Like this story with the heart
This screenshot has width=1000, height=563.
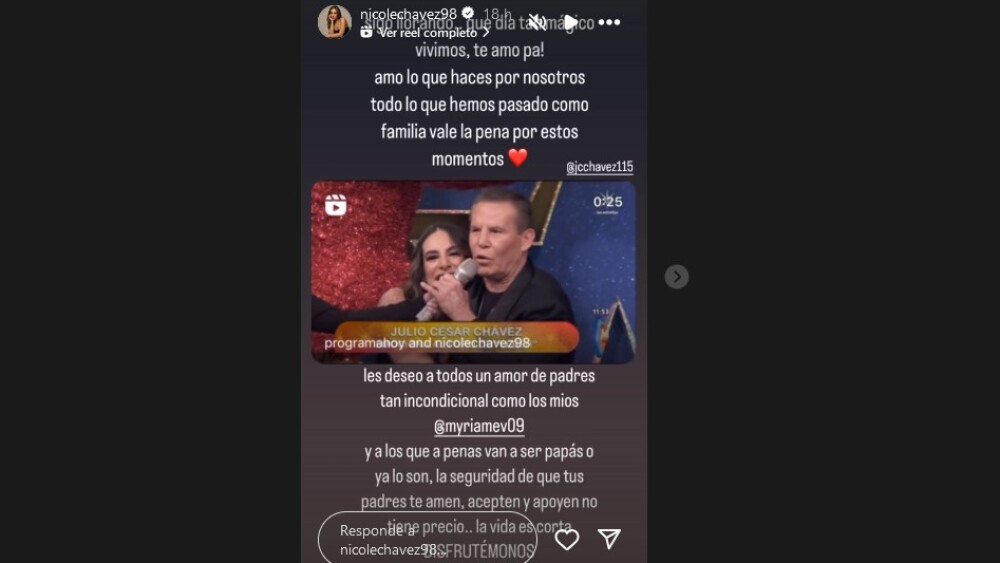[567, 540]
